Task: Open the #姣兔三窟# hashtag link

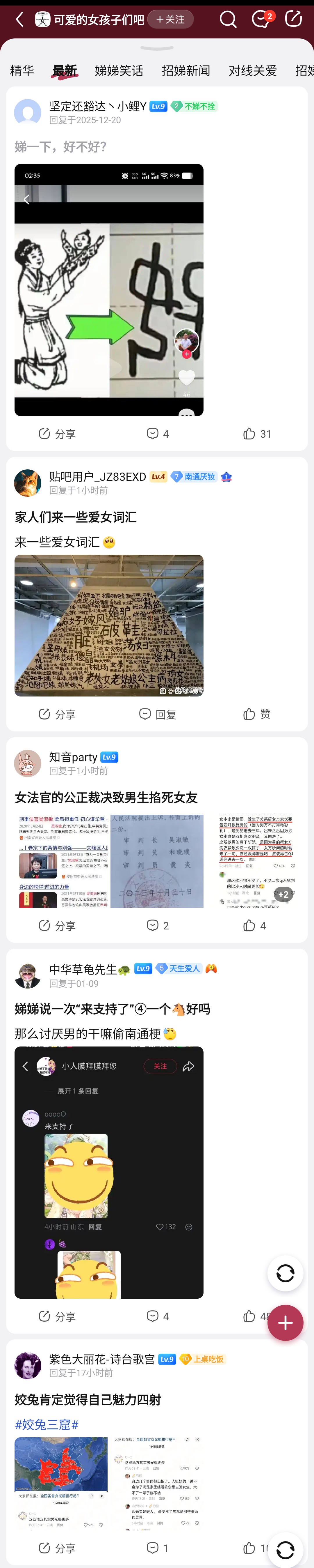Action: [46, 1424]
